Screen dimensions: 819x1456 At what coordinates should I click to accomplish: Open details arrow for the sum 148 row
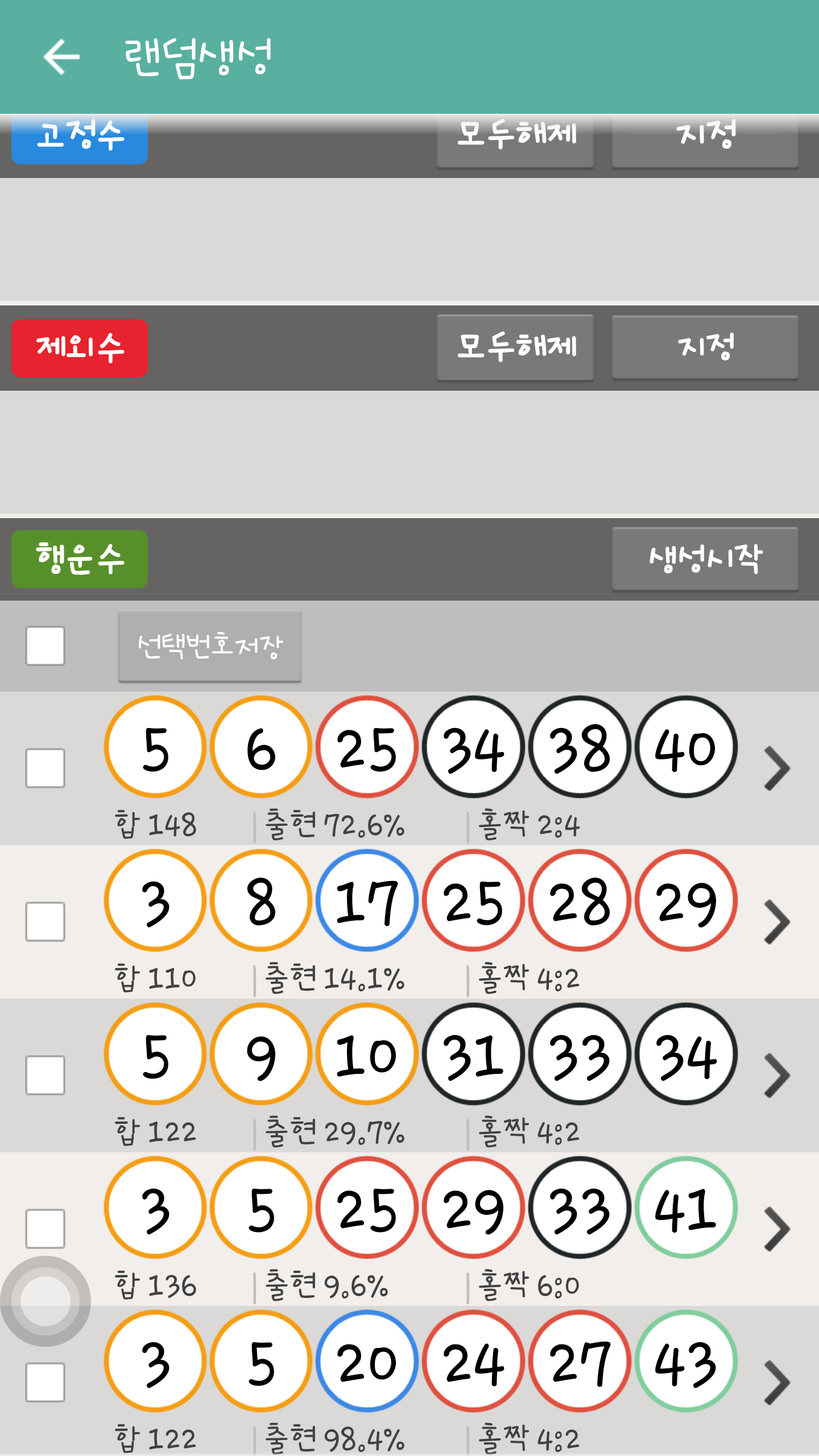[x=777, y=768]
